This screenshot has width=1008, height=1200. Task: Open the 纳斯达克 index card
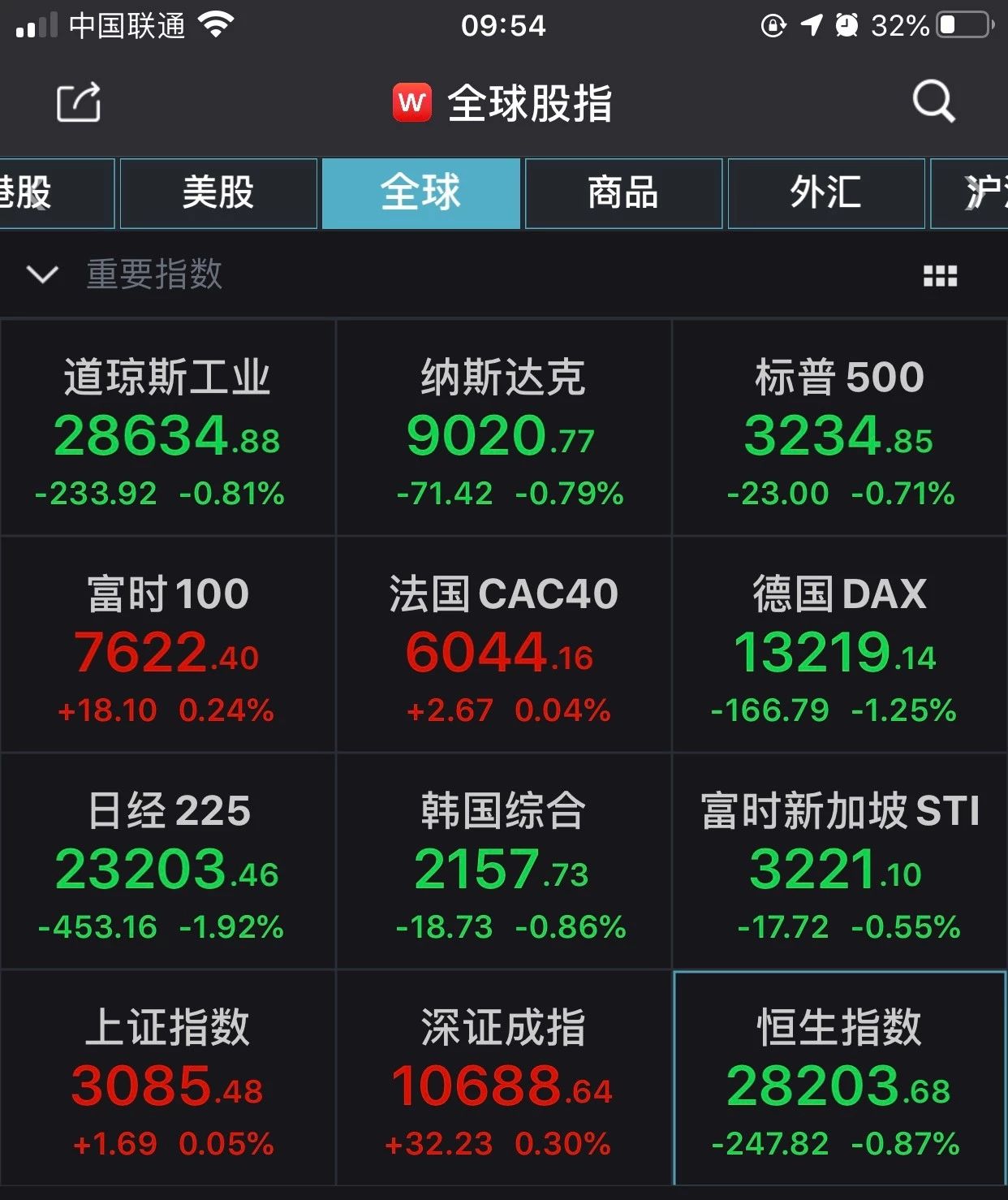click(503, 428)
